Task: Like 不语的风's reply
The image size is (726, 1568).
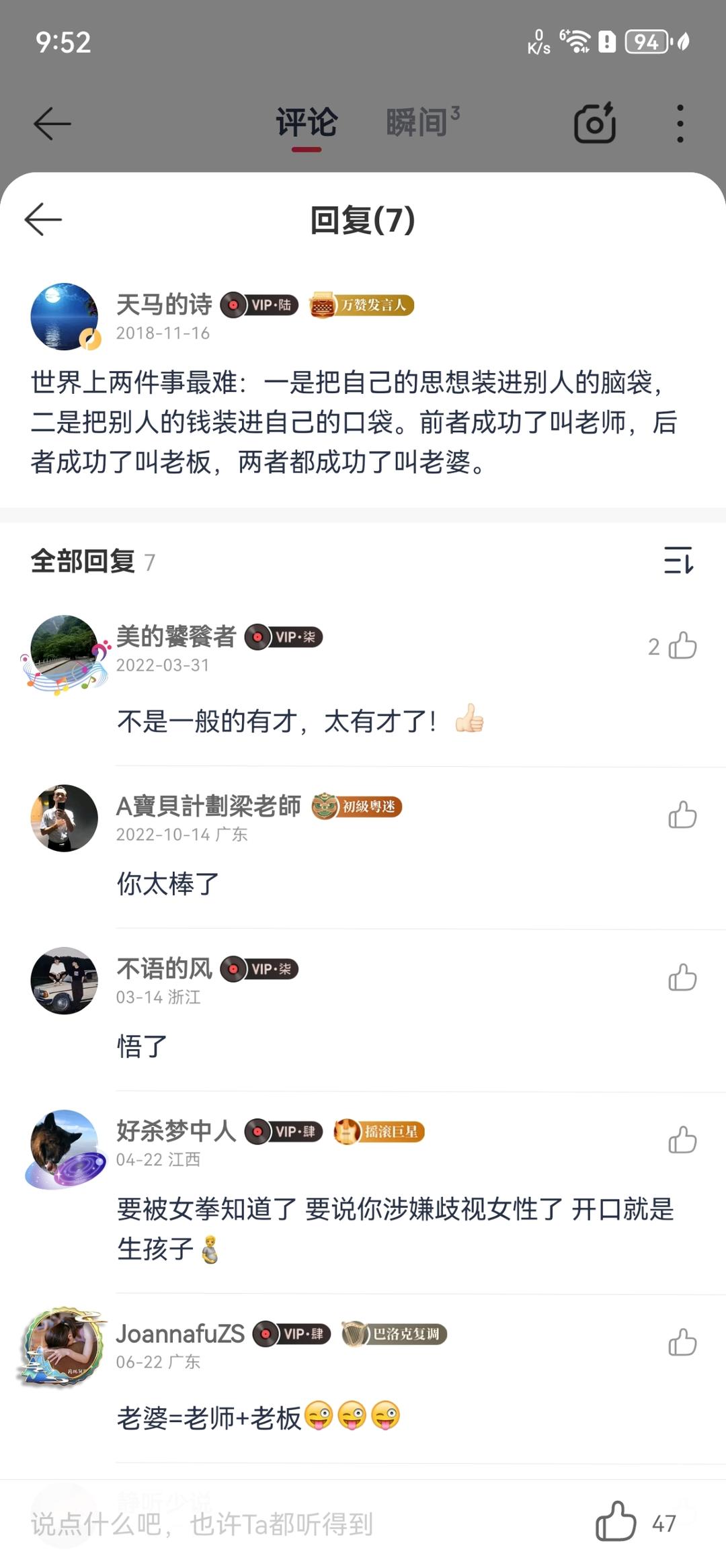Action: click(682, 977)
